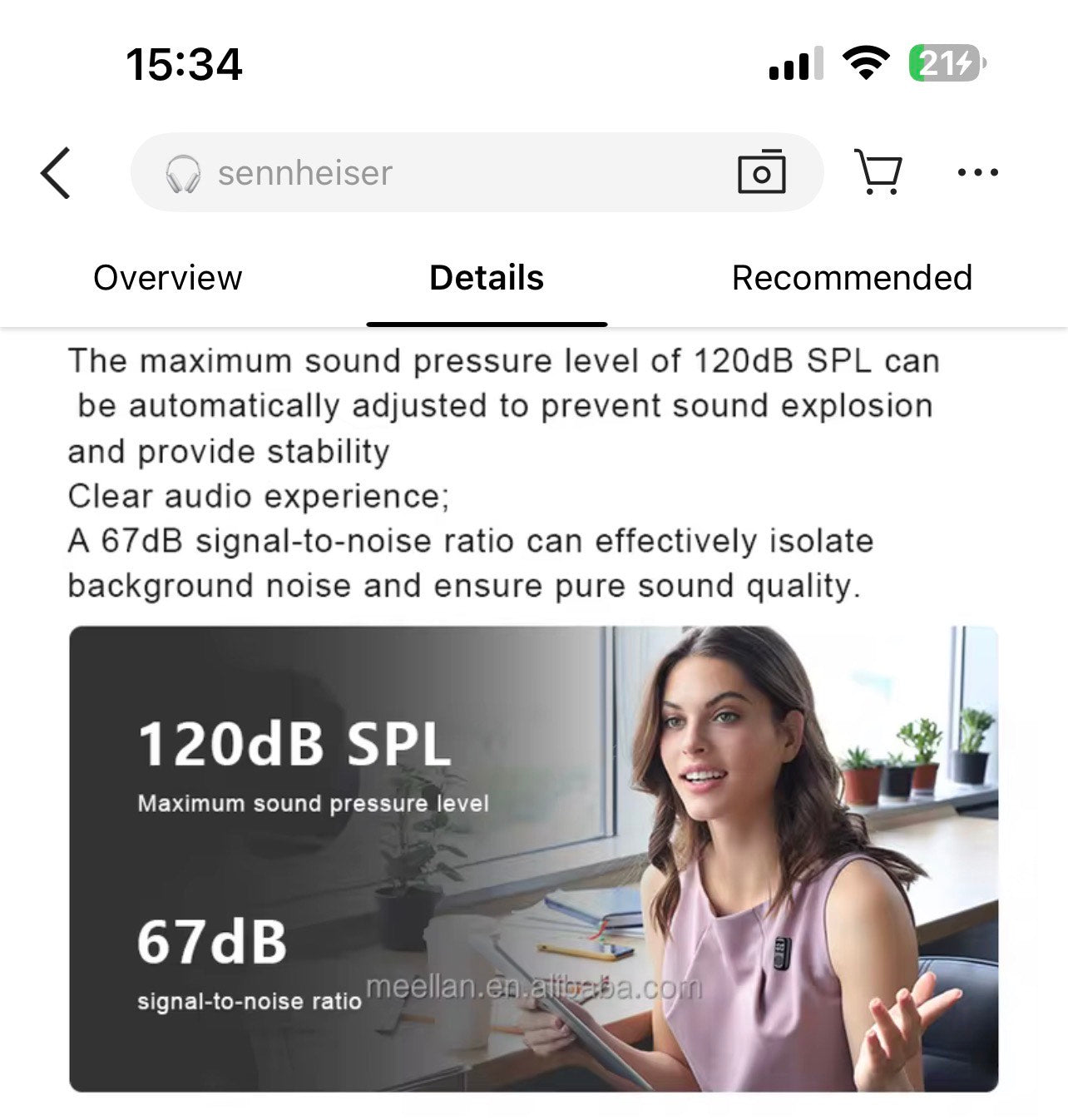Open the three-dot more options menu
1068x1120 pixels.
point(977,173)
